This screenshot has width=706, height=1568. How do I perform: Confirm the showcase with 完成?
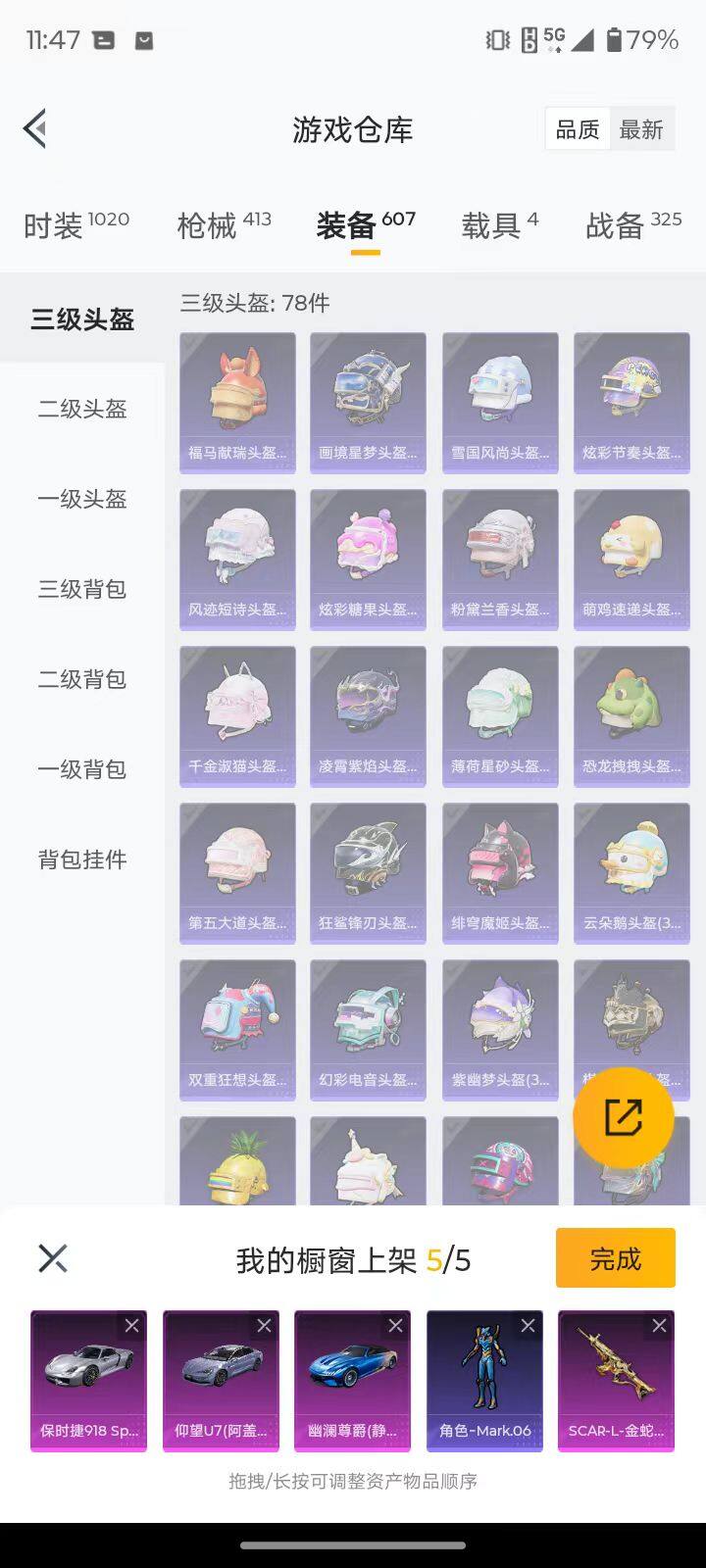[615, 1258]
